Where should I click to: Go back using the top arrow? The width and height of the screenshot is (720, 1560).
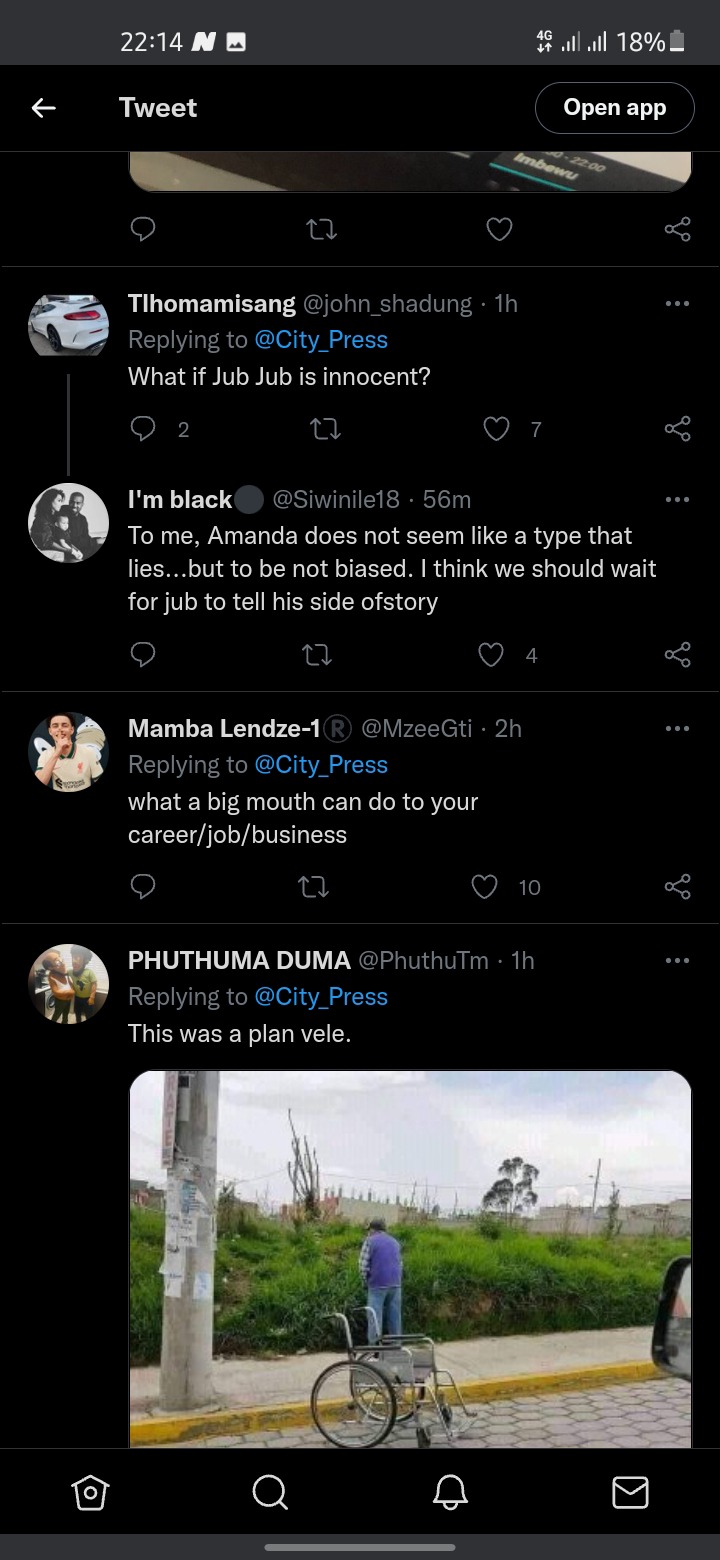pyautogui.click(x=43, y=108)
